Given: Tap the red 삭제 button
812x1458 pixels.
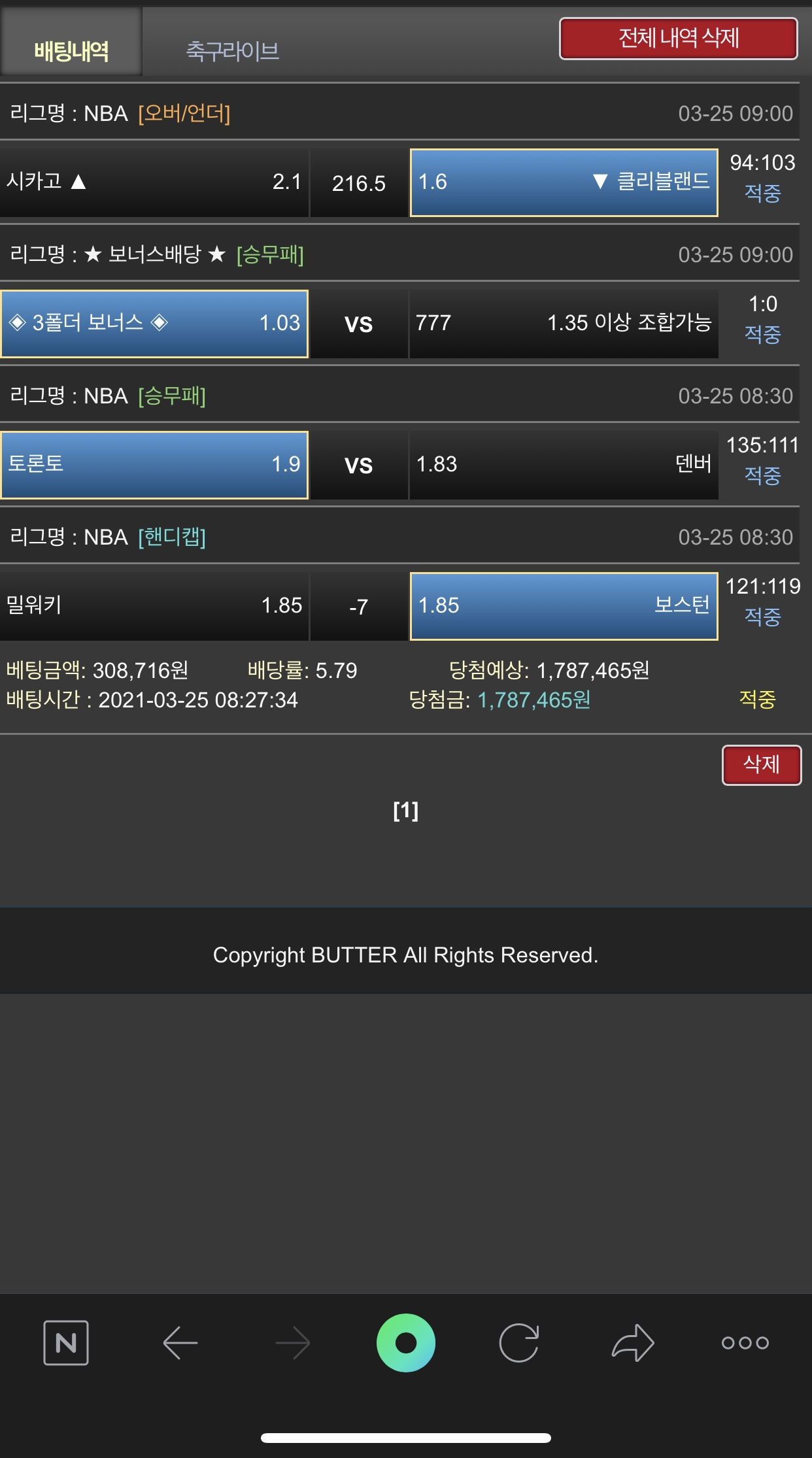Looking at the screenshot, I should coord(761,764).
